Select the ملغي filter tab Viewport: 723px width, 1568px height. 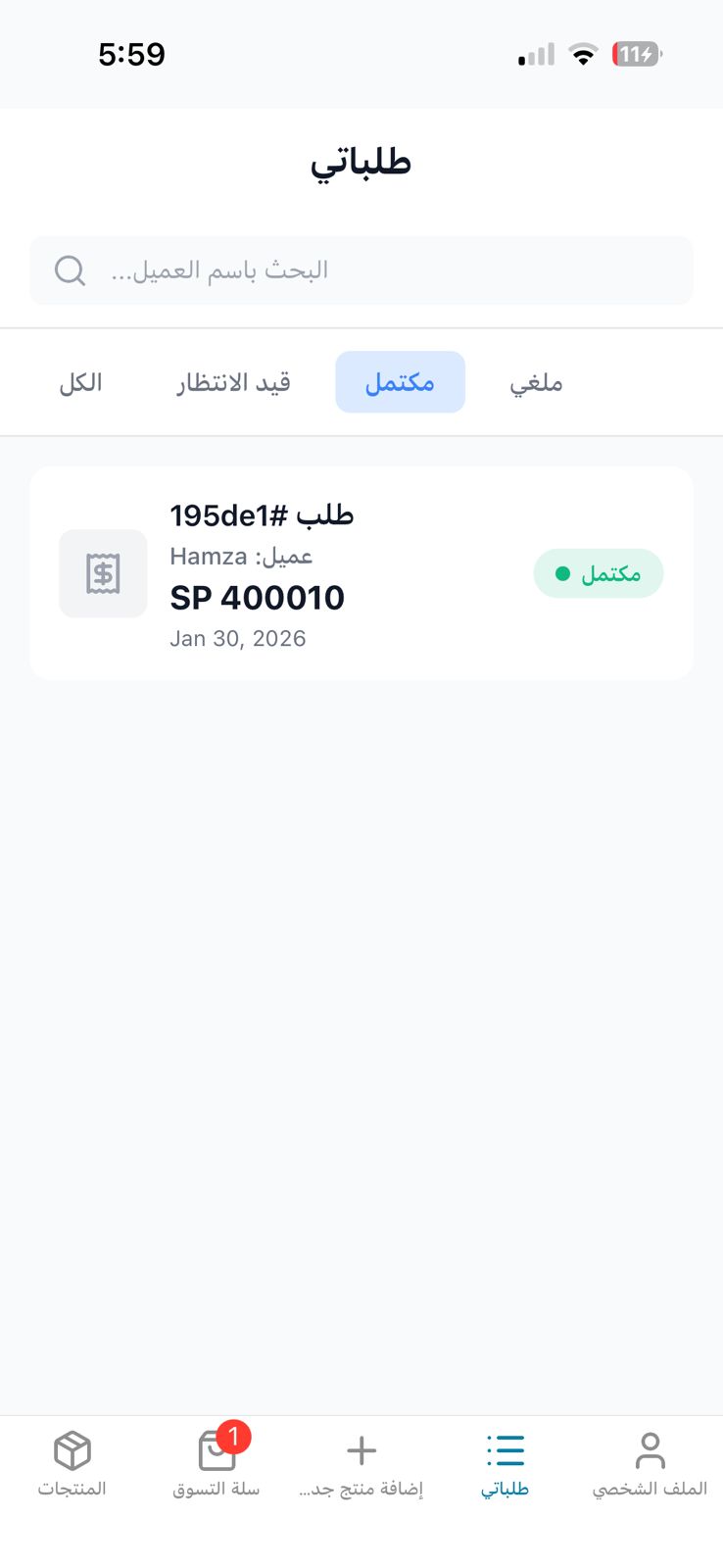tap(535, 382)
